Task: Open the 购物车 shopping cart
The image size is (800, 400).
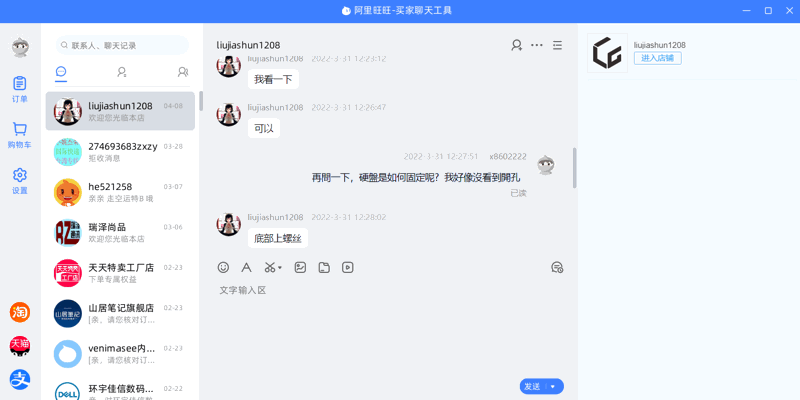Action: coord(20,135)
